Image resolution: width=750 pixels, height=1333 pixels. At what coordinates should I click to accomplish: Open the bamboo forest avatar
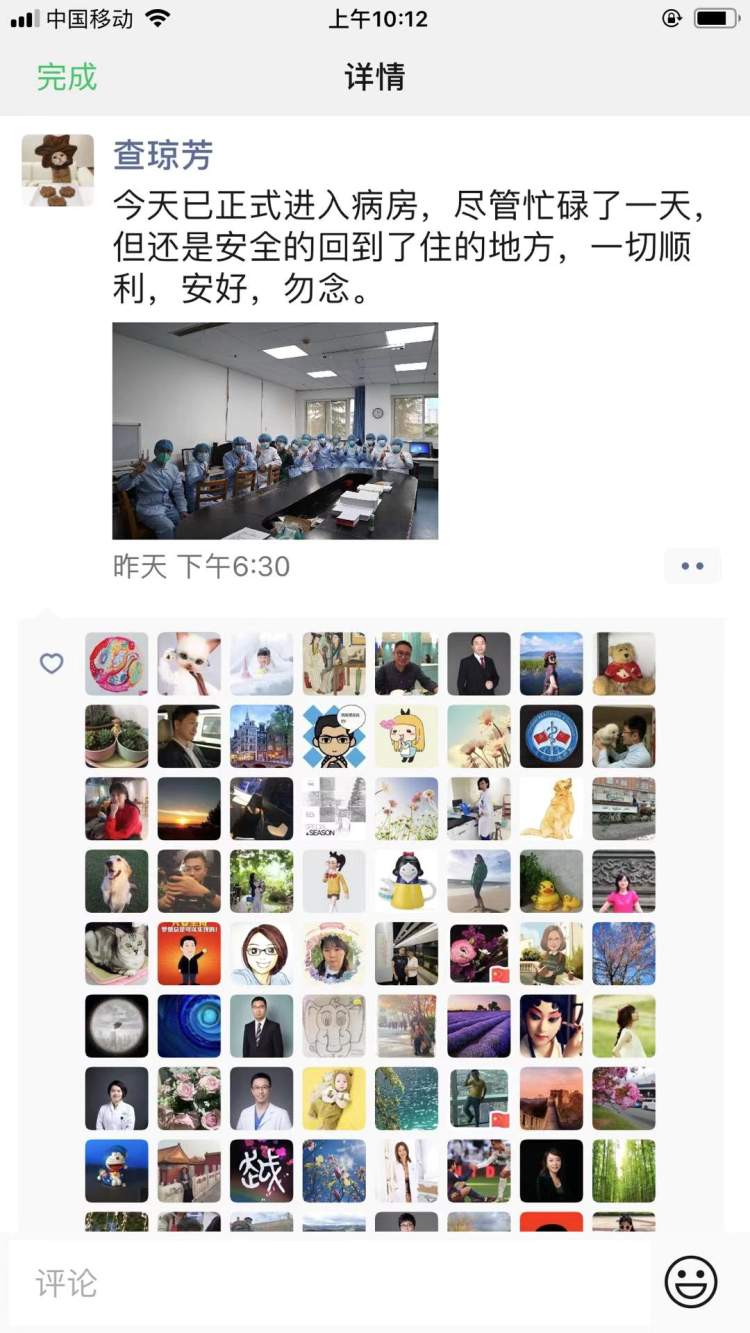tap(624, 1171)
